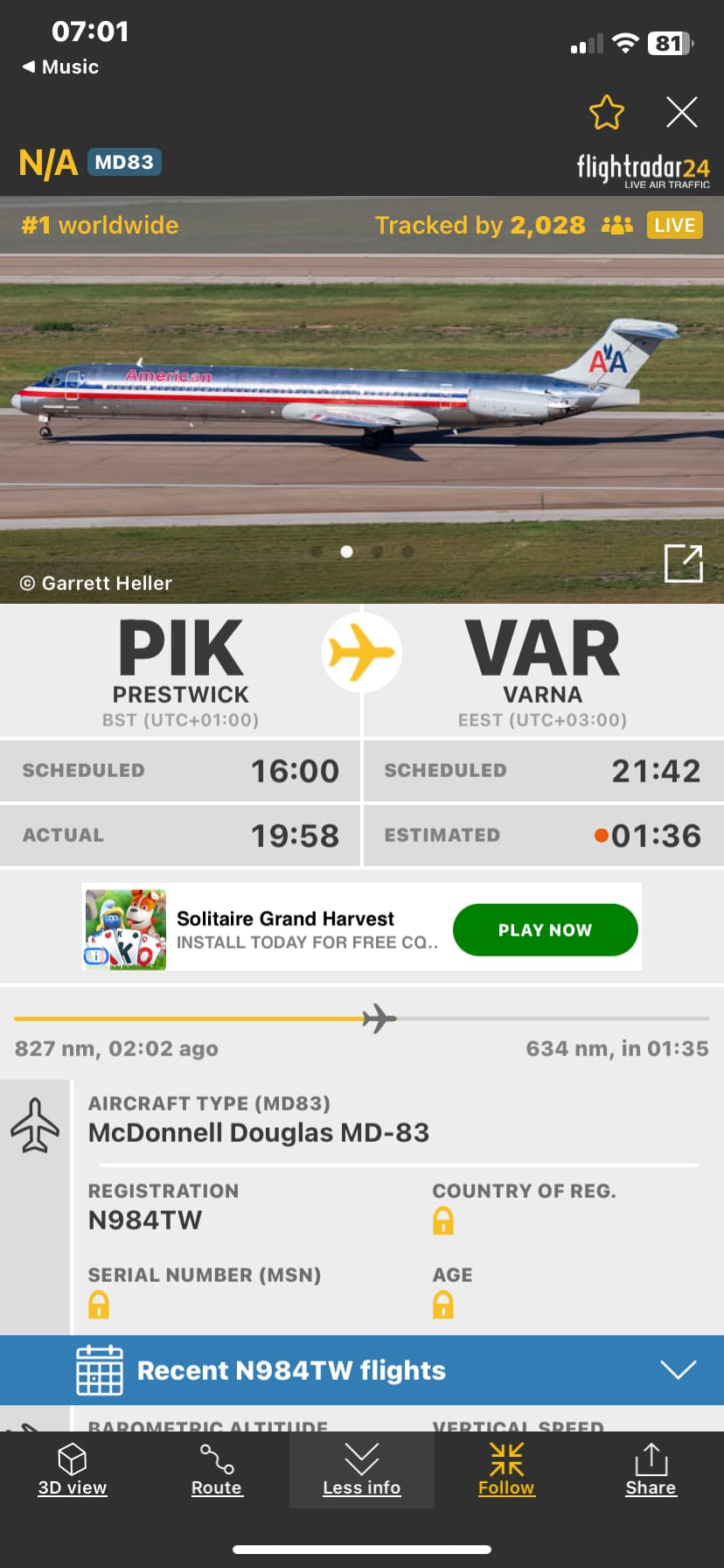This screenshot has width=724, height=1568.
Task: Add this flight to favorites with the star
Action: [606, 113]
